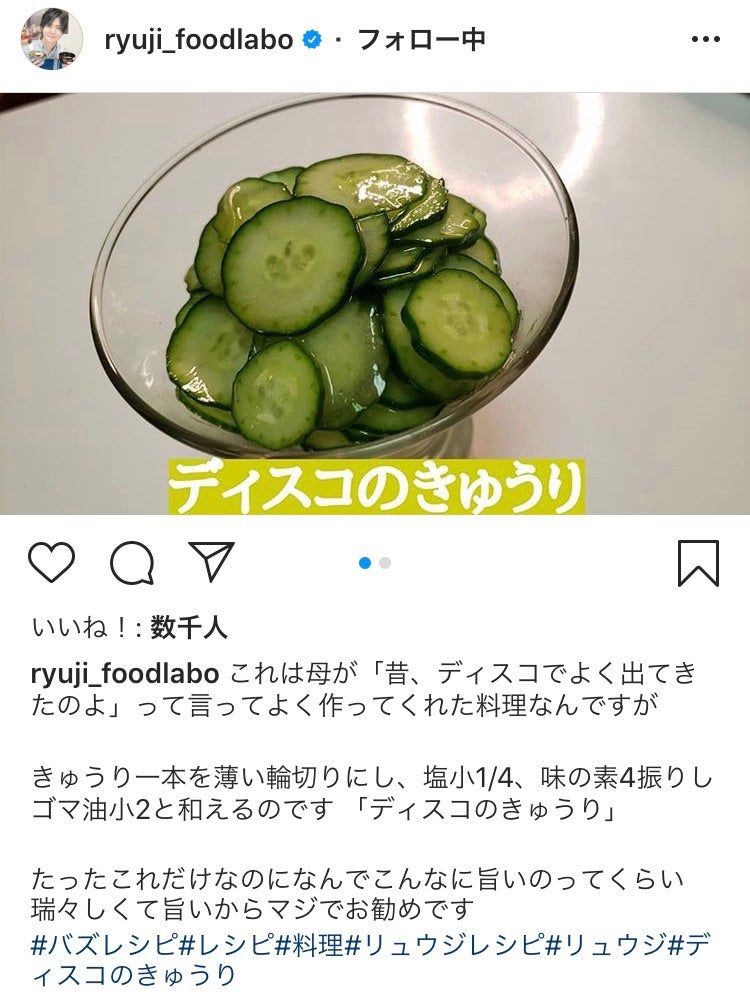Image resolution: width=750 pixels, height=1000 pixels.
Task: View who liked via 数千人
Action: point(189,627)
